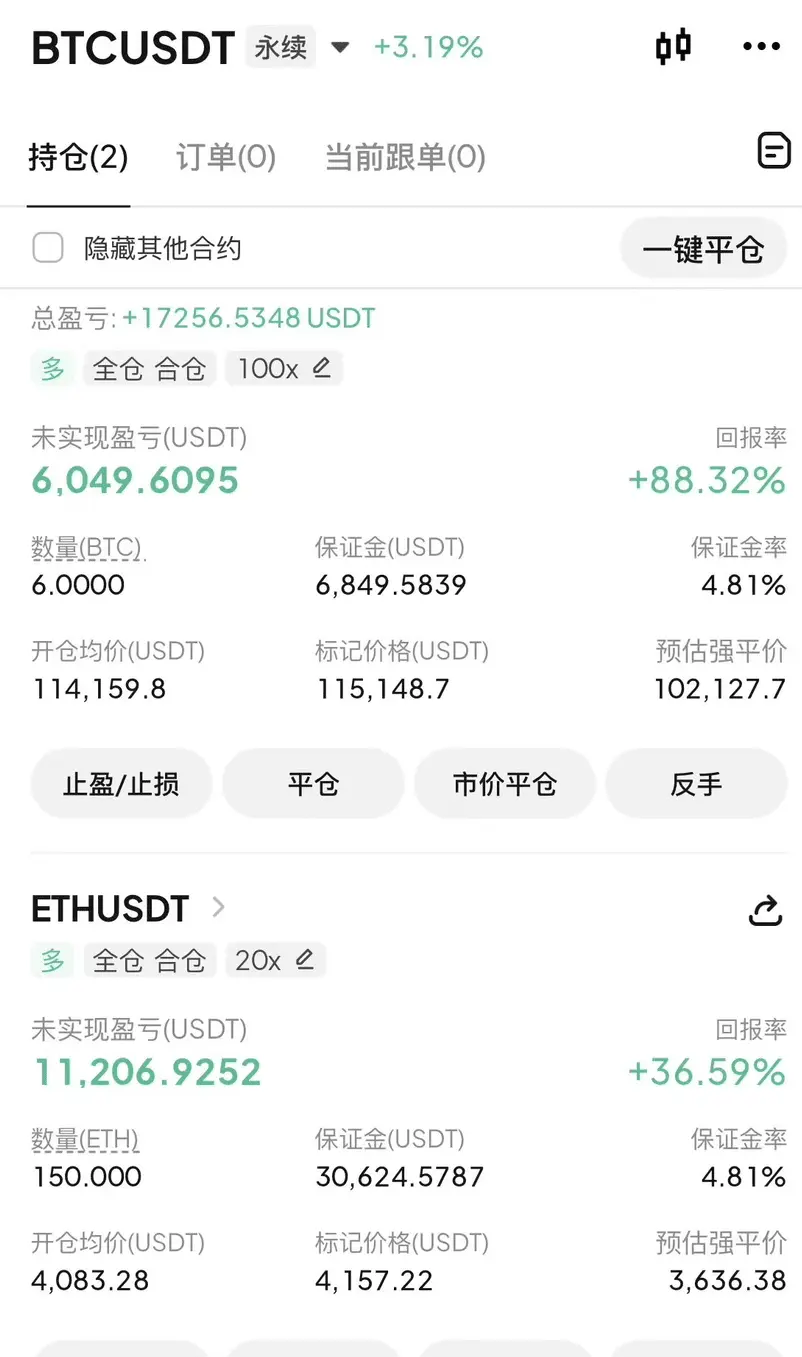802x1357 pixels.
Task: Tap 平仓 to close the BTC position
Action: (313, 784)
